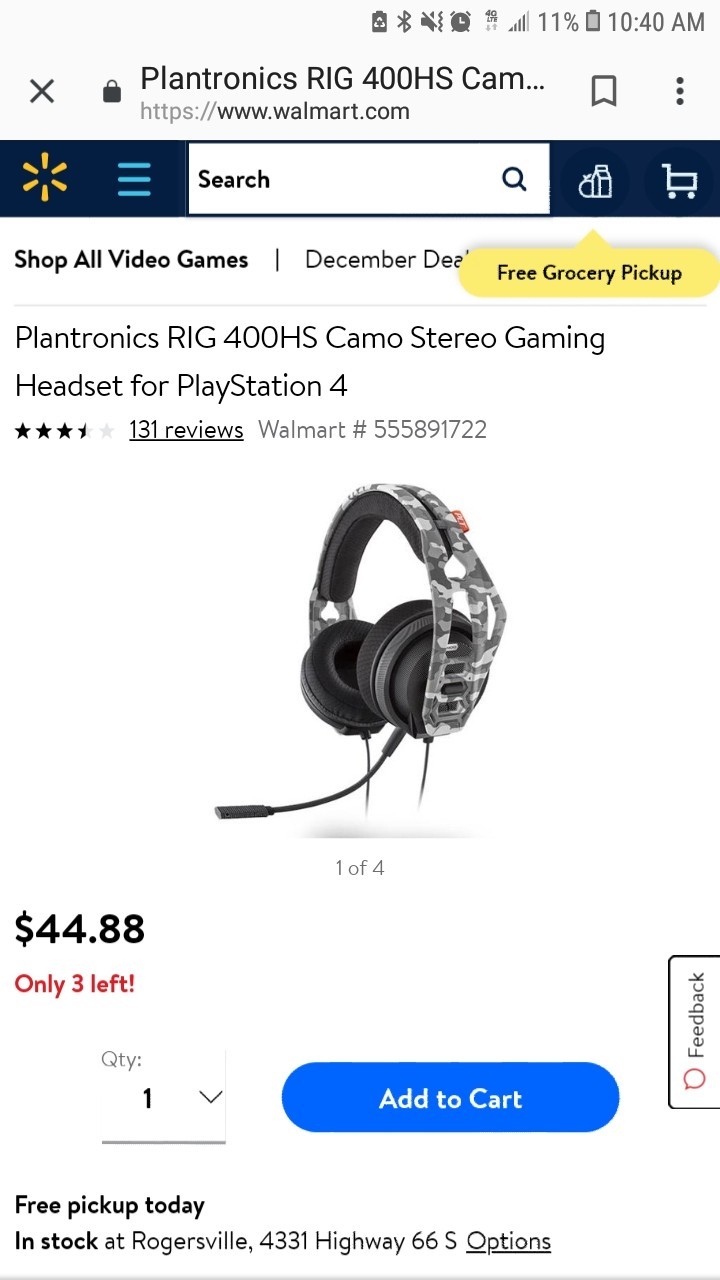Open the shopping cart

(x=681, y=178)
